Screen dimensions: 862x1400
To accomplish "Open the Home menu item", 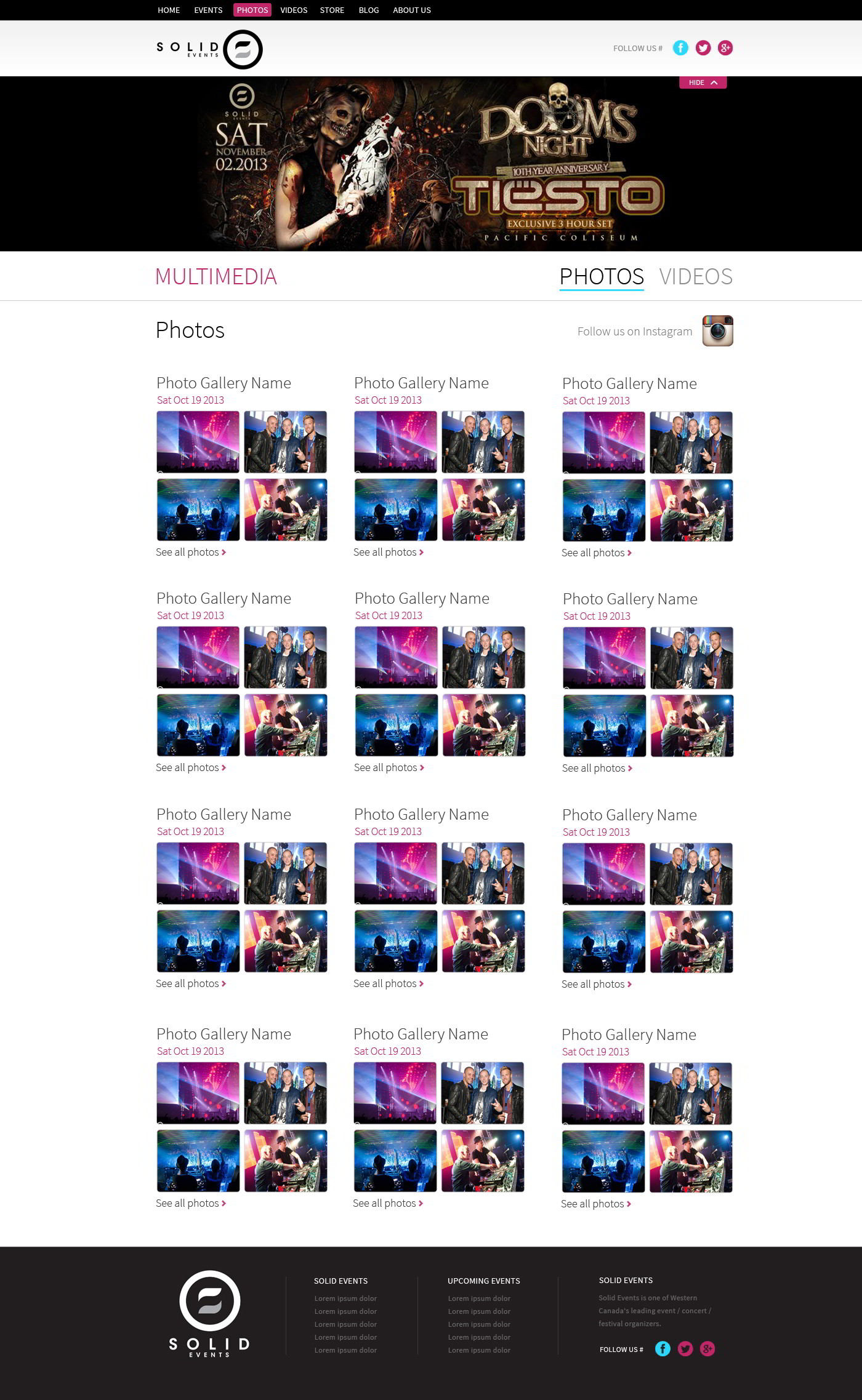I will (169, 10).
